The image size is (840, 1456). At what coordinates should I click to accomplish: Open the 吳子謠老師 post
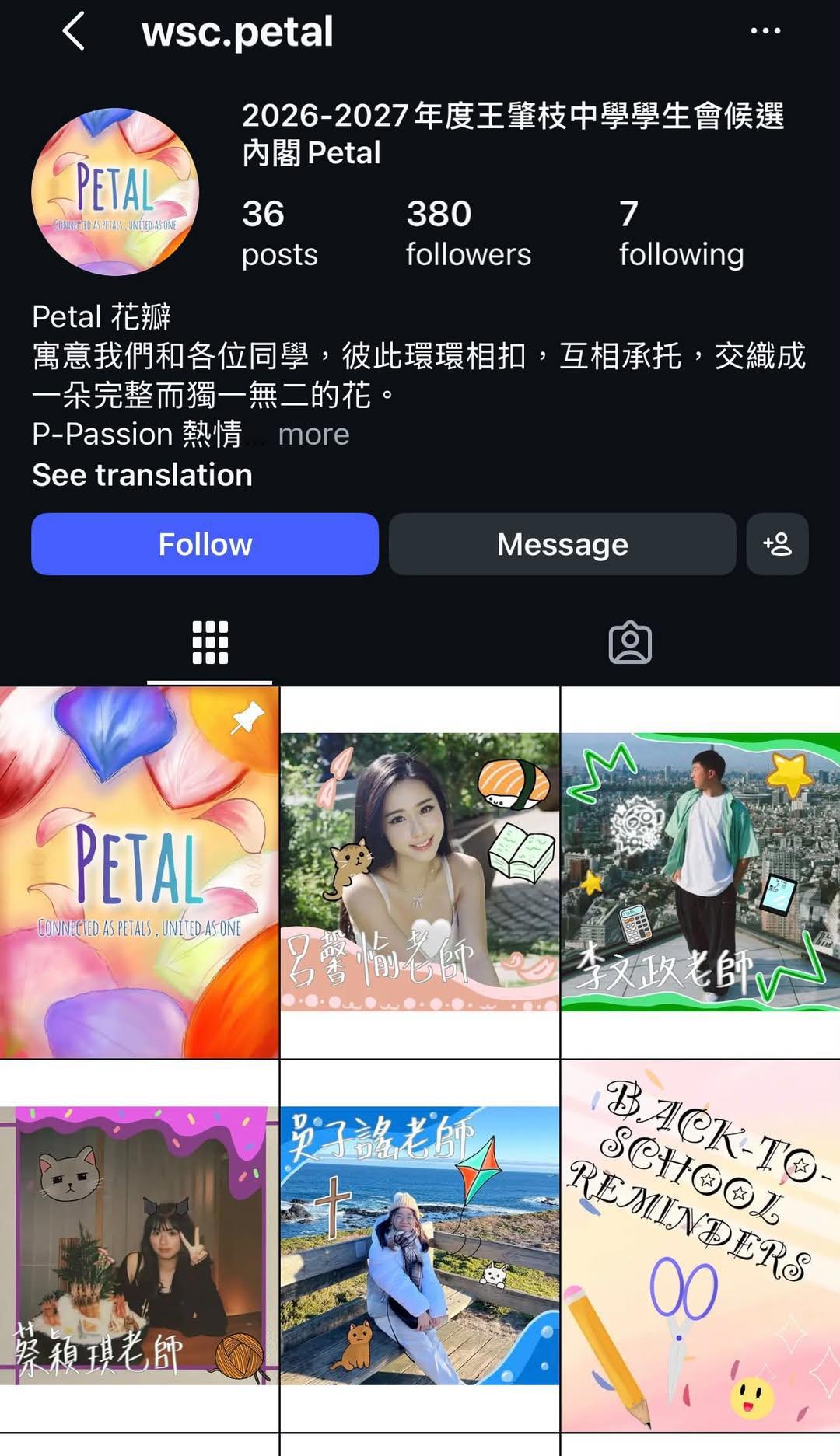click(x=420, y=1245)
